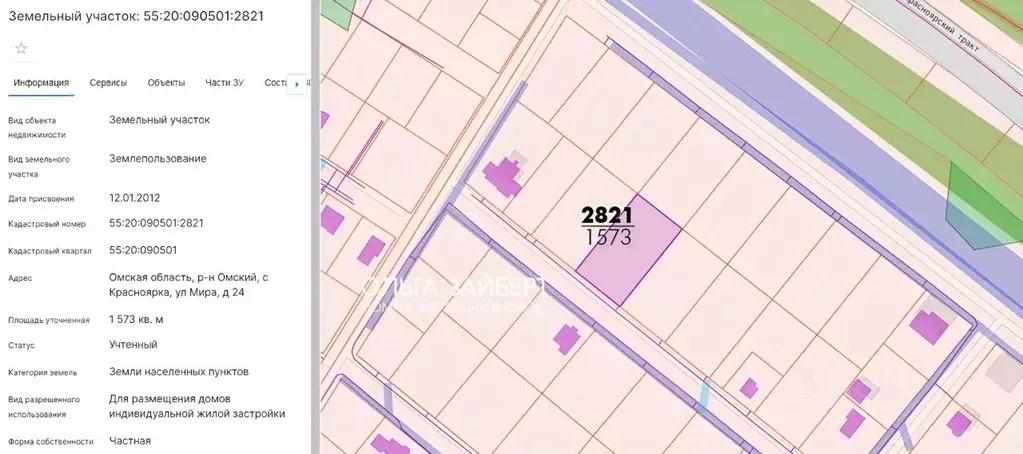
Task: Add the land plot to favorites star
Action: point(21,48)
